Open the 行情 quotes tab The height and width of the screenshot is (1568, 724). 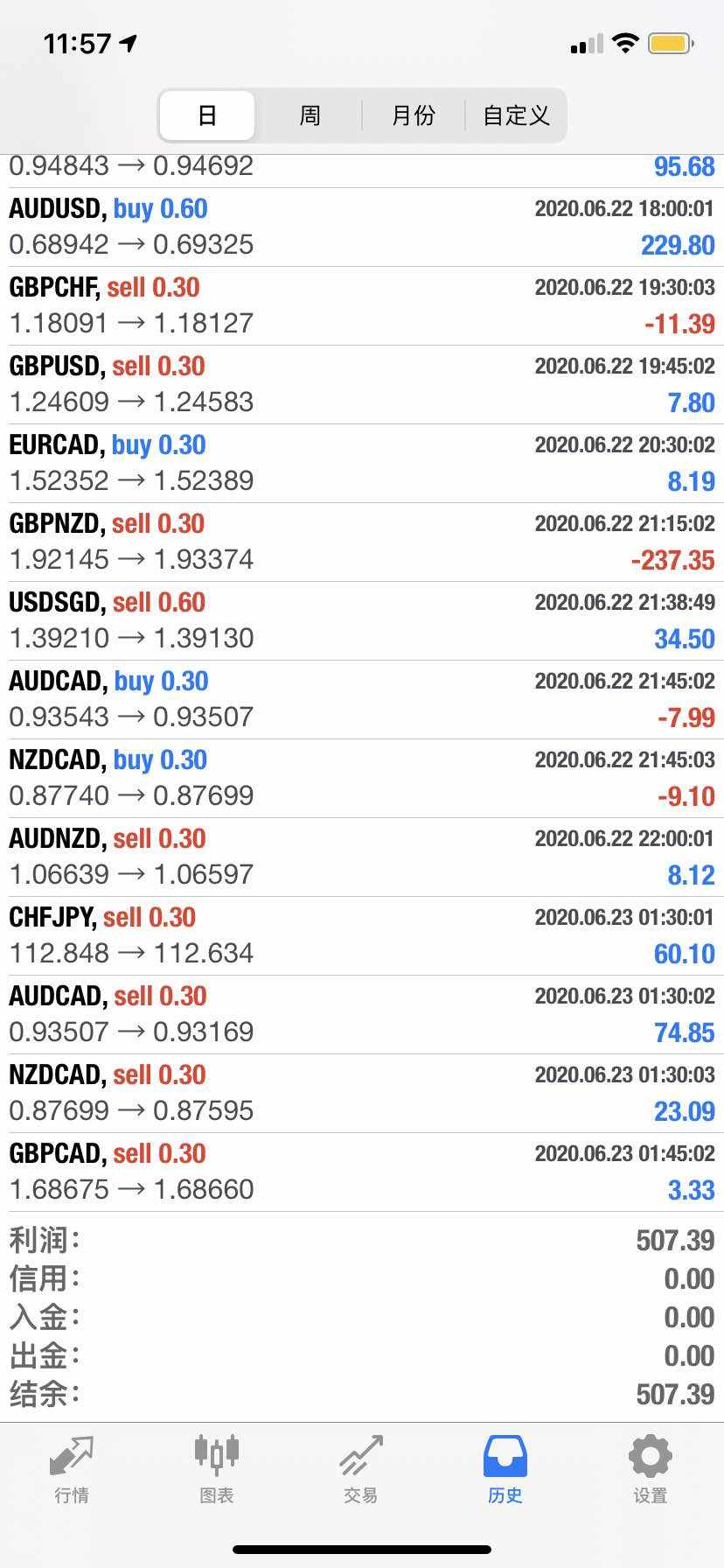click(72, 1469)
